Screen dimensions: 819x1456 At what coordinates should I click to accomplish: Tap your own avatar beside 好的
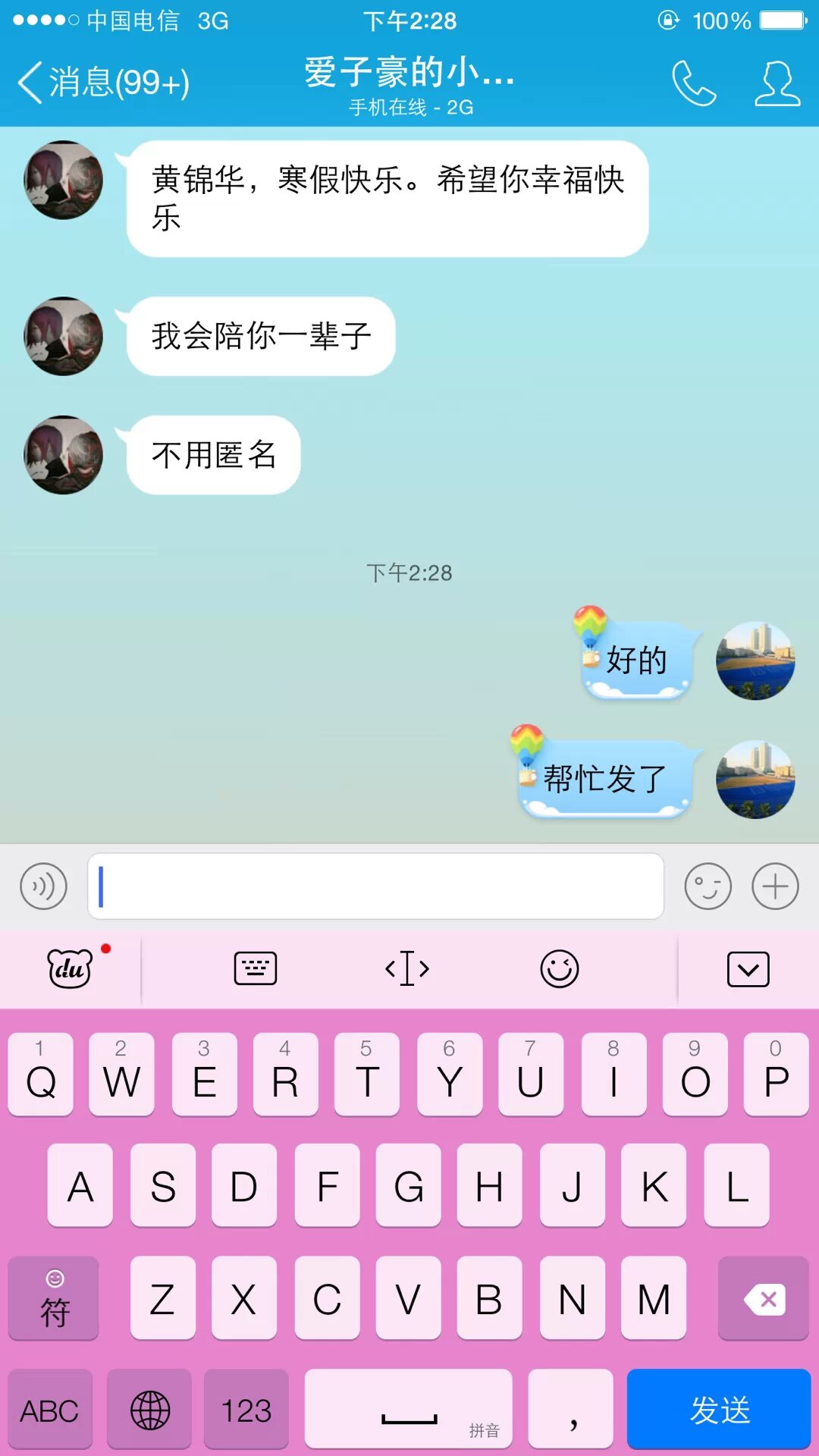755,661
